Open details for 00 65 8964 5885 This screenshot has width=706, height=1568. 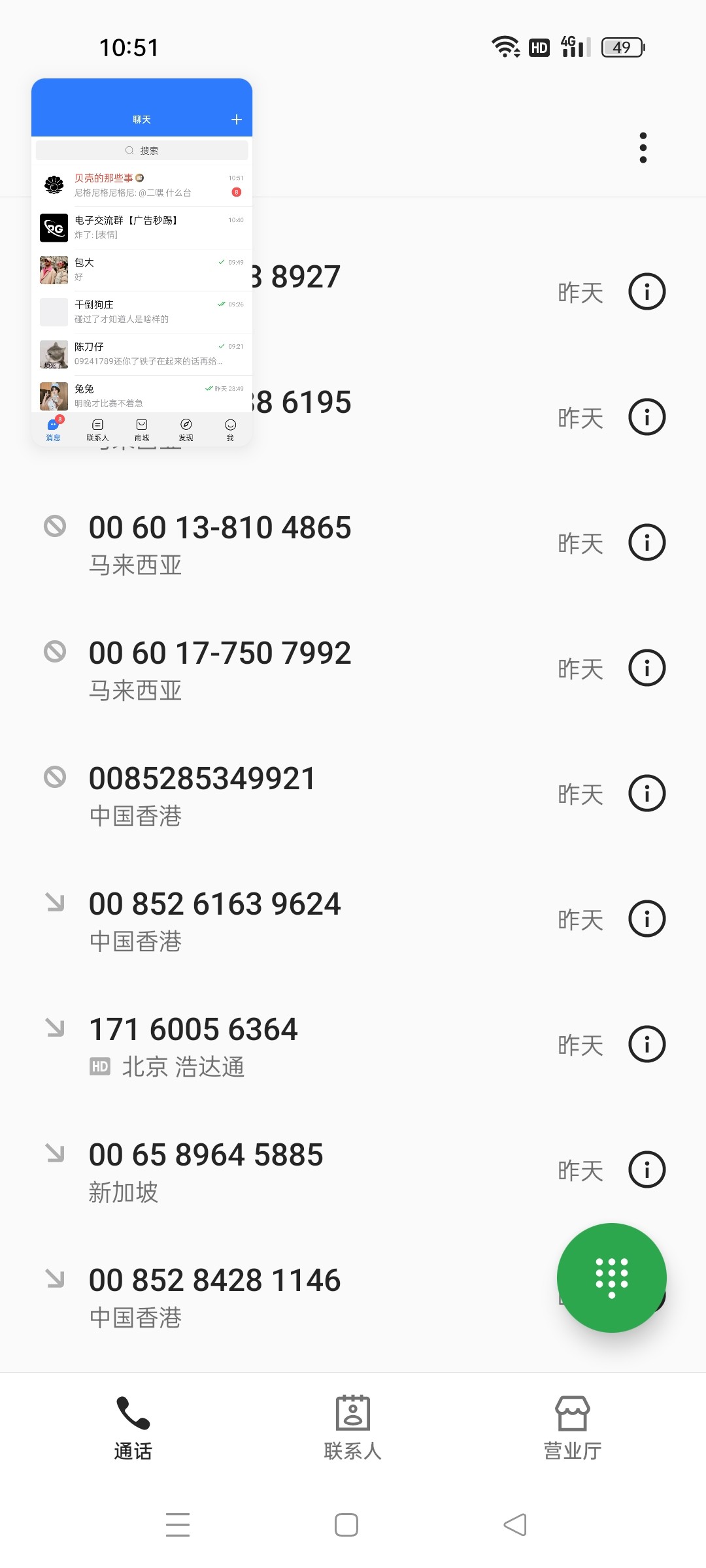647,1169
